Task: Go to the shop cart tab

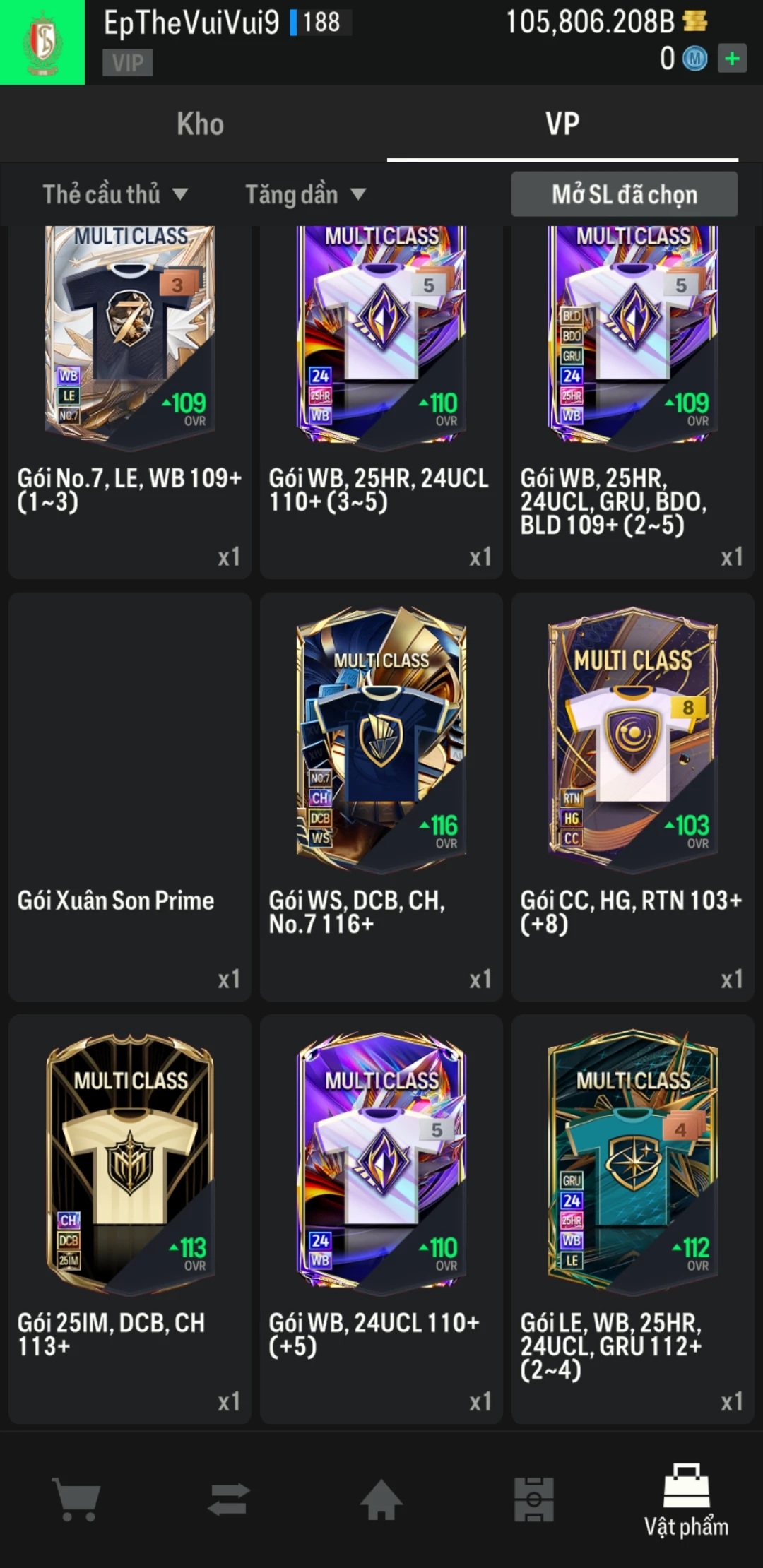Action: pos(76,1499)
